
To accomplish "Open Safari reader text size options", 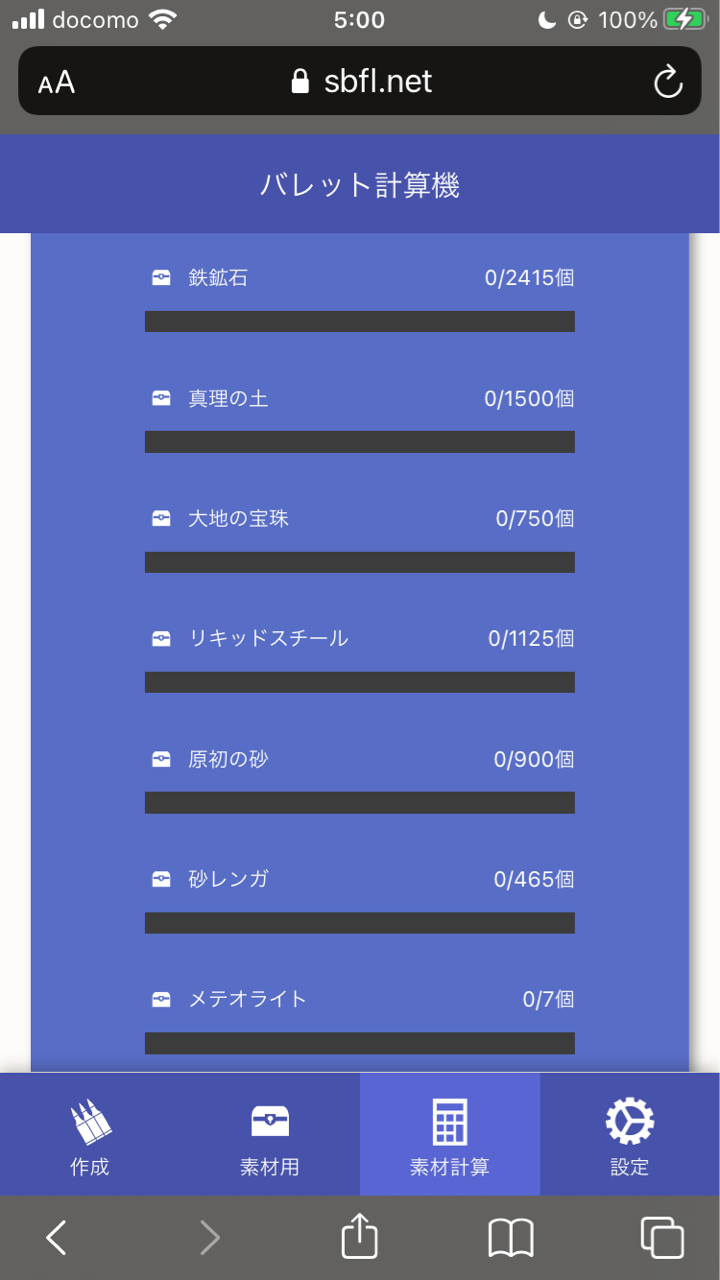I will [57, 82].
